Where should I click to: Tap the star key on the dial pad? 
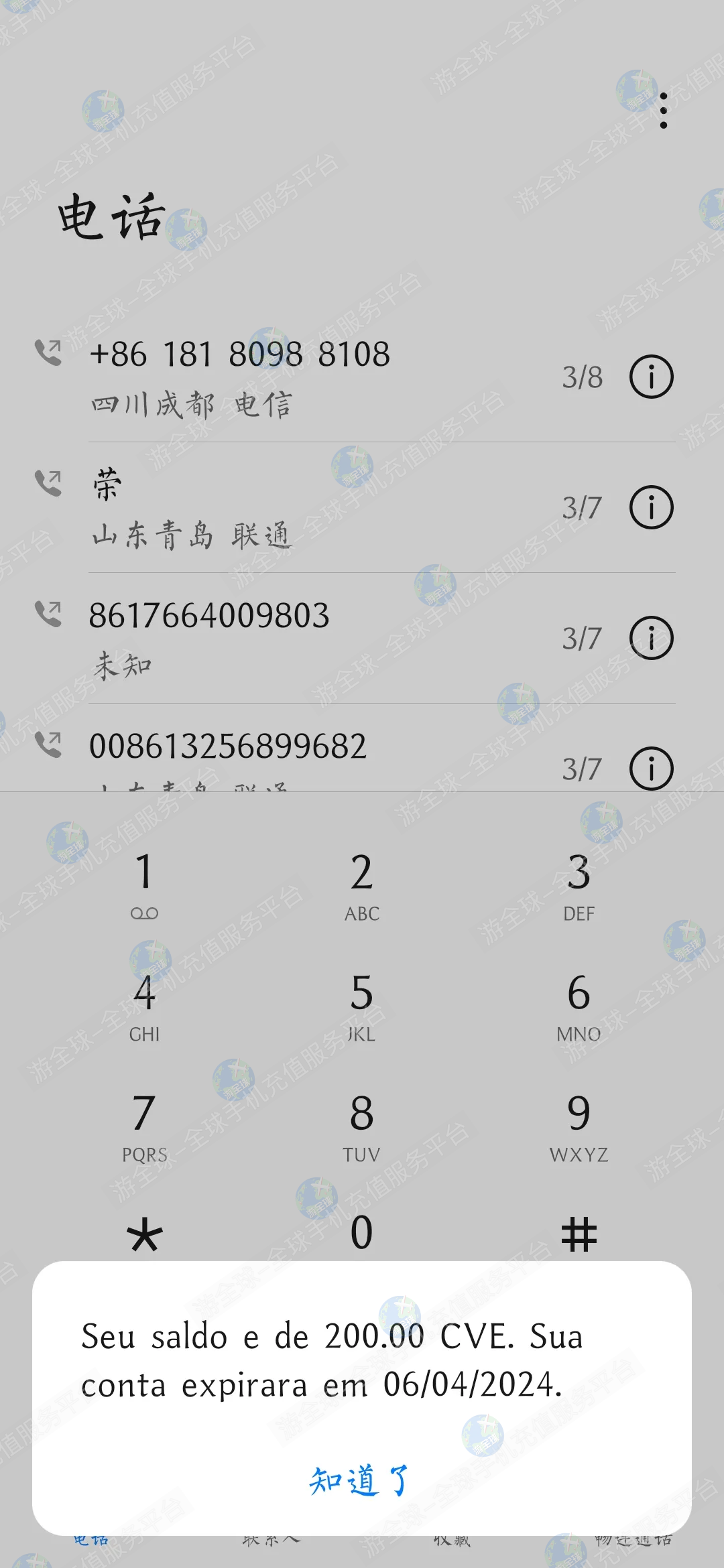[144, 1234]
